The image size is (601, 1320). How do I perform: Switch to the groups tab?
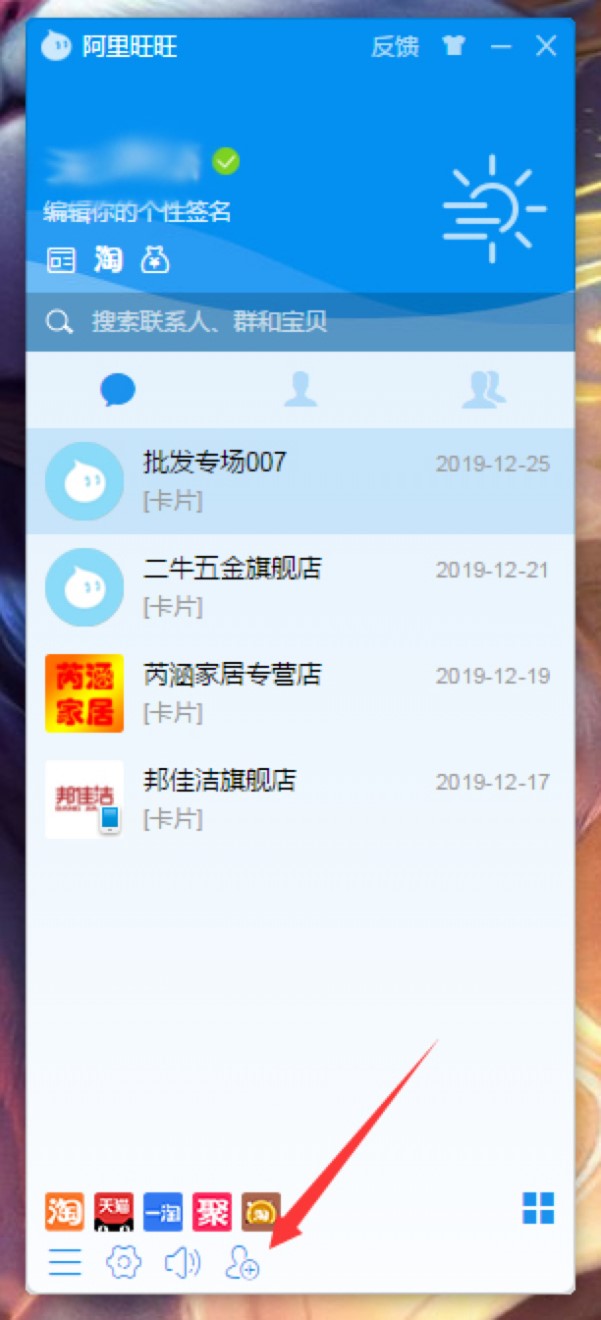coord(482,389)
